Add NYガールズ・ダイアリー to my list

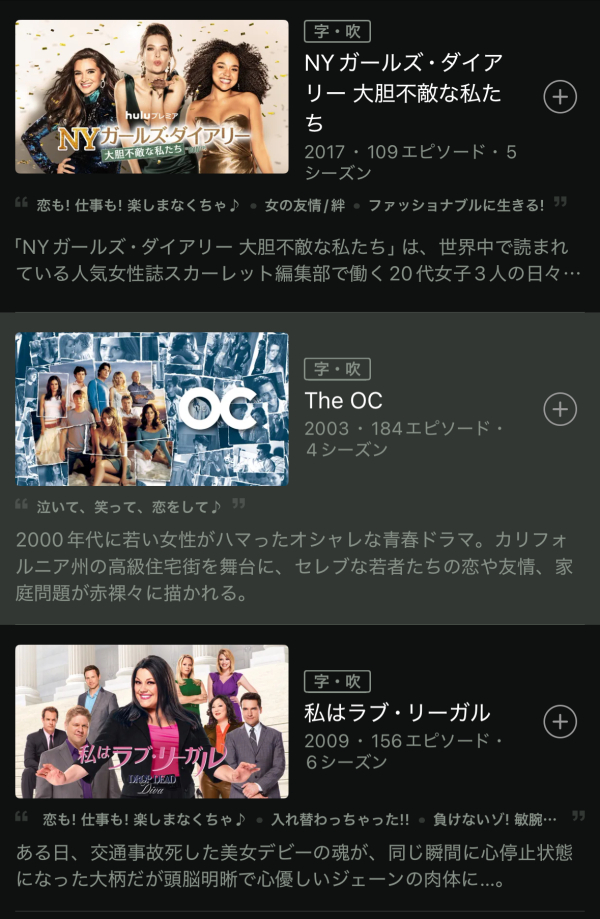560,97
